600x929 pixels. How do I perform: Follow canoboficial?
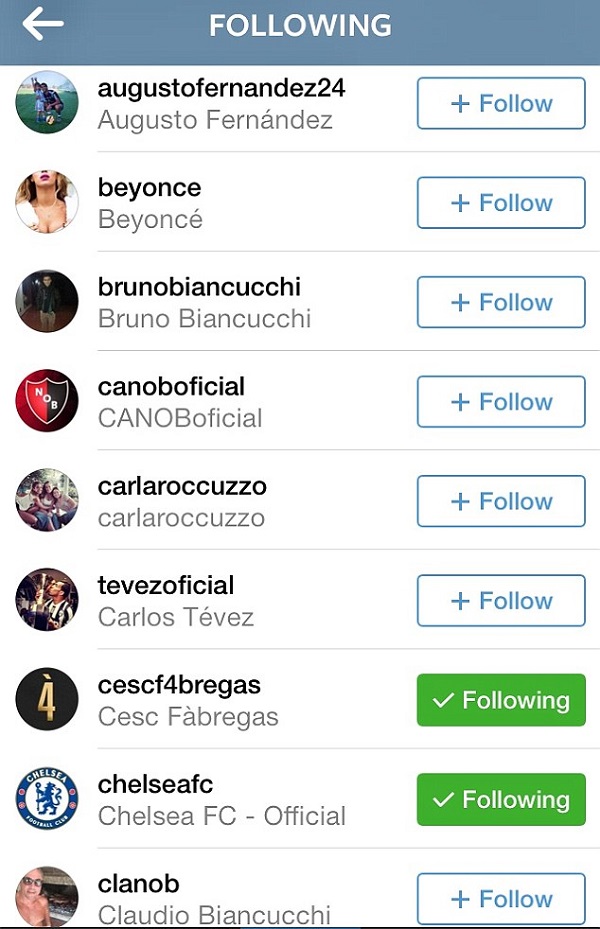pos(501,402)
